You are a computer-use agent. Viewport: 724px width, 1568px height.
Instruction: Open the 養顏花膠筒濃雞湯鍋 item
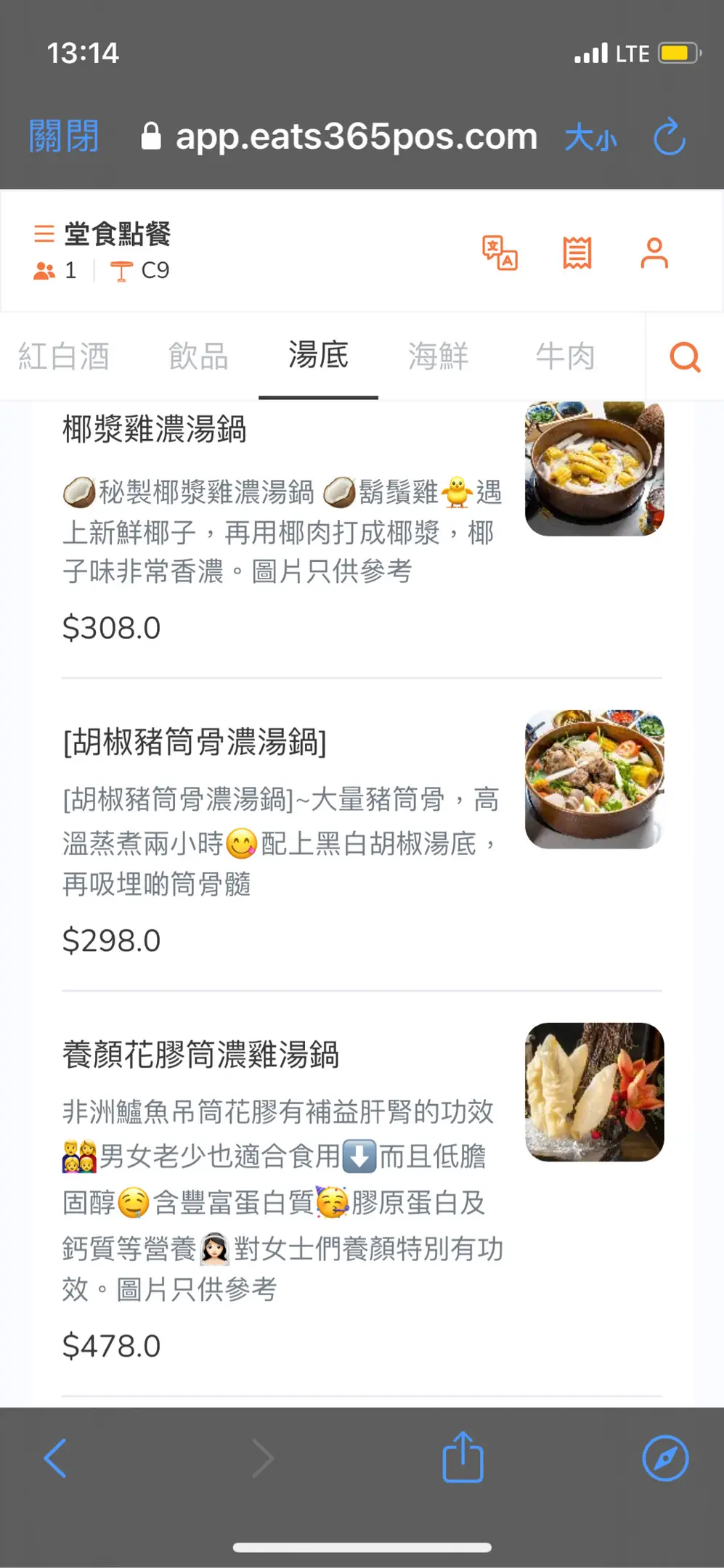pyautogui.click(x=200, y=1055)
